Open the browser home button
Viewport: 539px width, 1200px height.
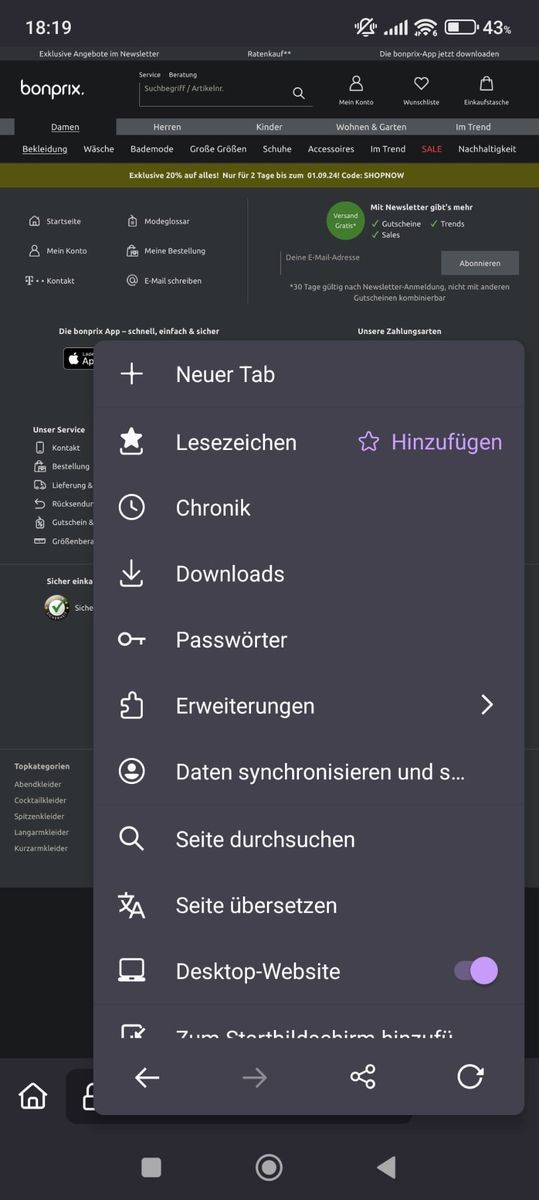tap(33, 1096)
